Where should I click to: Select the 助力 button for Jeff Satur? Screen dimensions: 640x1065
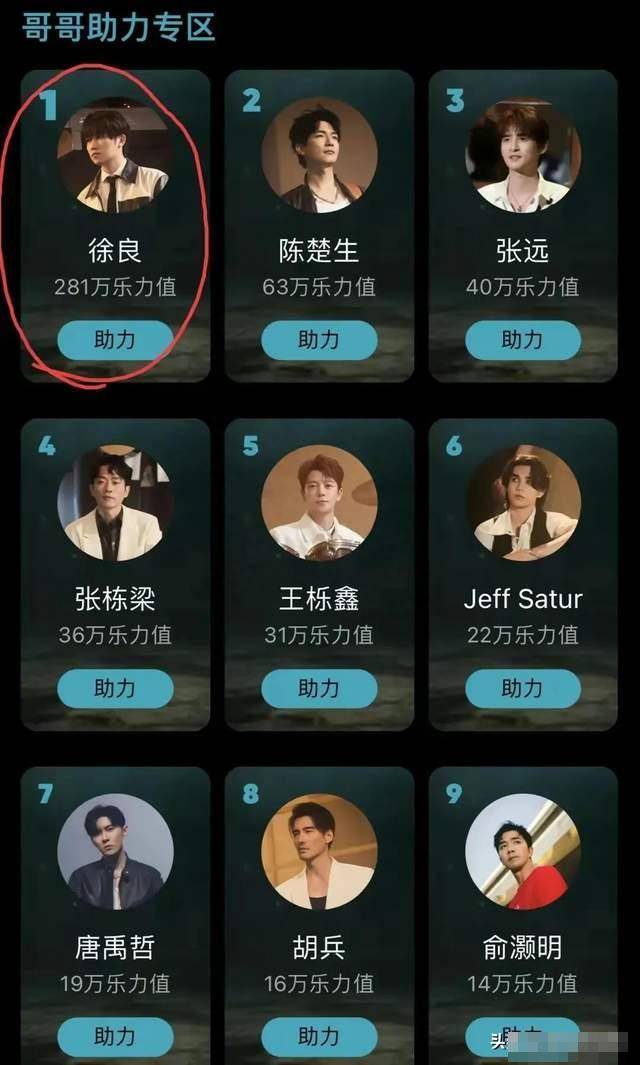(x=522, y=688)
